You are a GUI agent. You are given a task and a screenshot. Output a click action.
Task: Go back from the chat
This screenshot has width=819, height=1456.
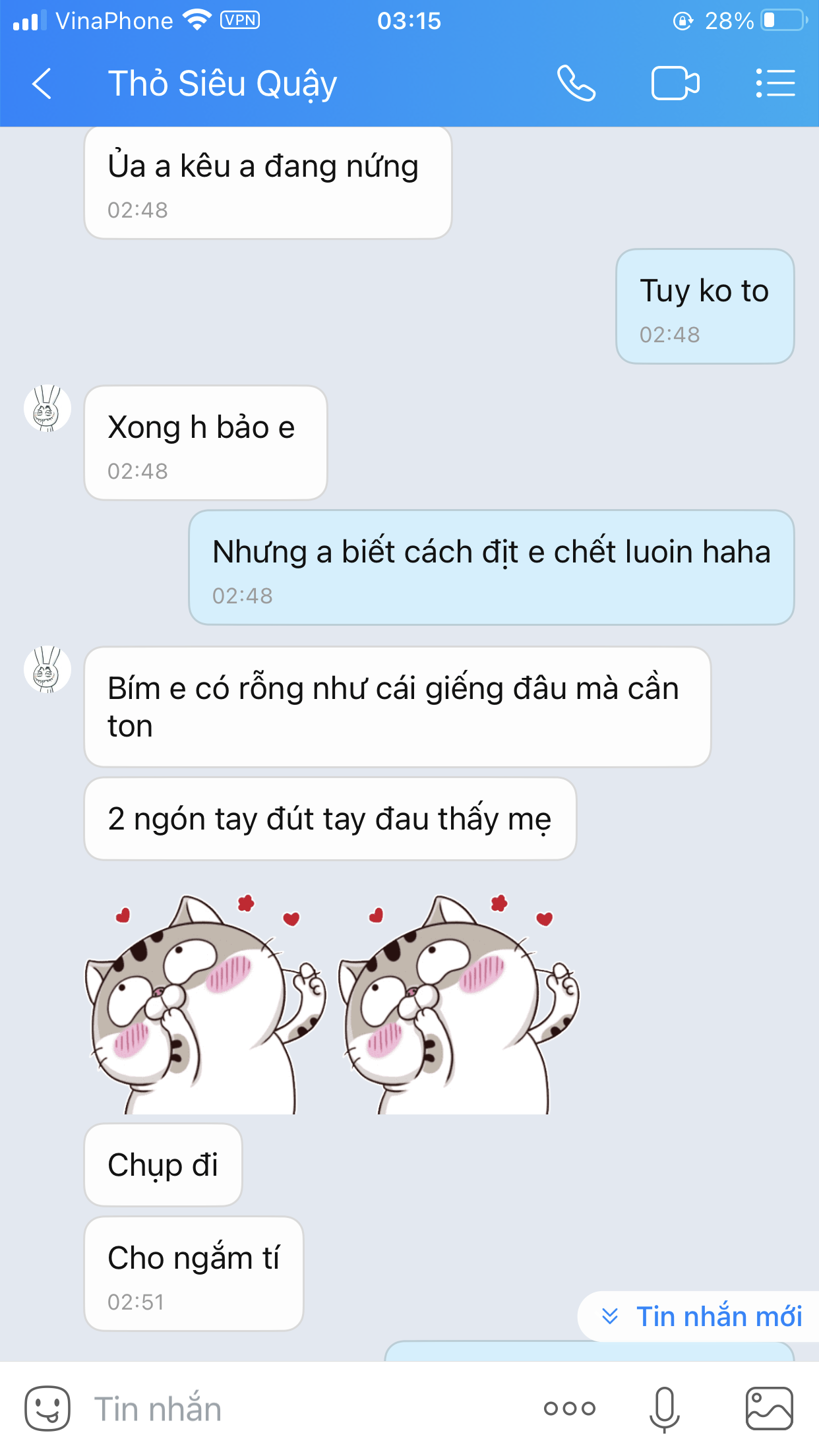[x=42, y=84]
